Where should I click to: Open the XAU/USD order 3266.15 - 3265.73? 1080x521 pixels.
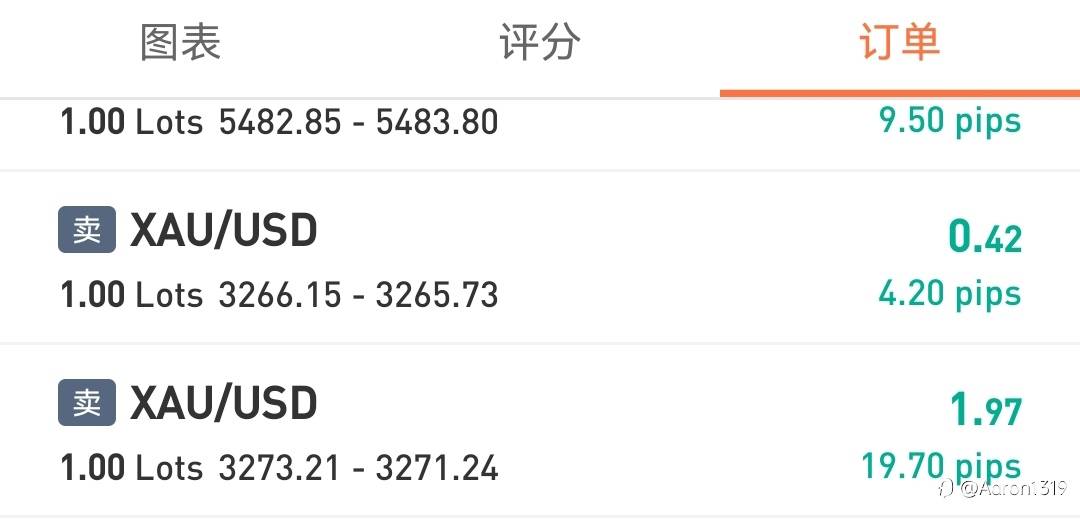coord(540,258)
